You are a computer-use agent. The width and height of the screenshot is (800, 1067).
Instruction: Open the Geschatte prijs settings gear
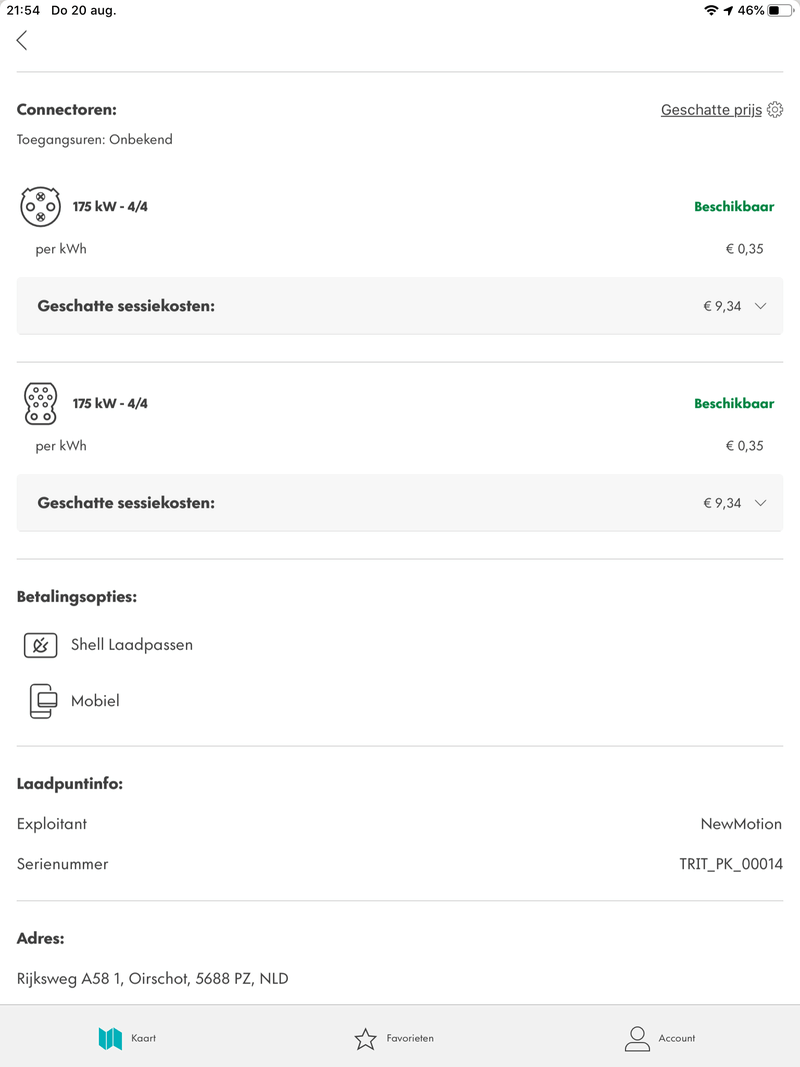click(775, 109)
